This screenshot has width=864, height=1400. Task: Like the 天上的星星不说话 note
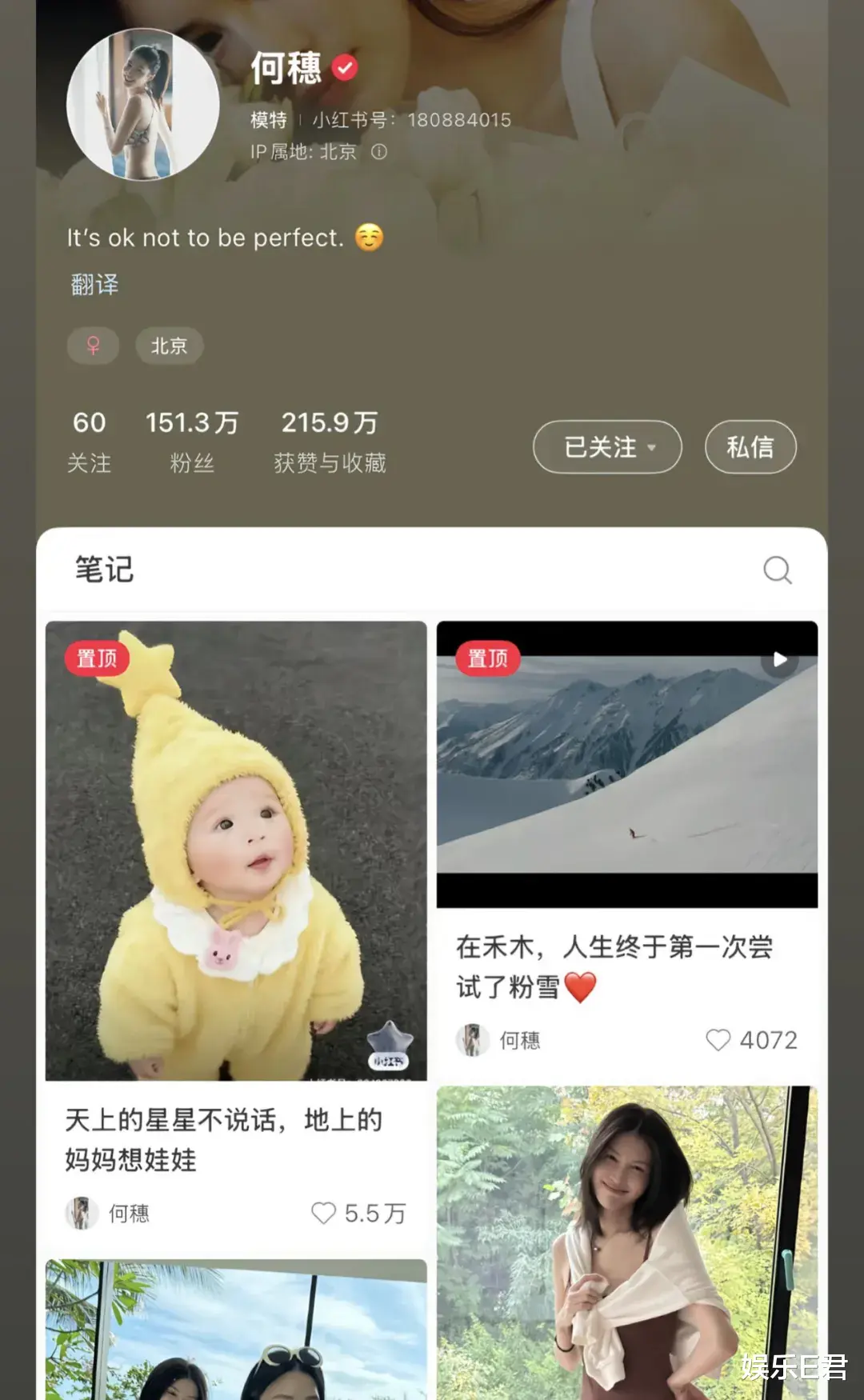(324, 1213)
